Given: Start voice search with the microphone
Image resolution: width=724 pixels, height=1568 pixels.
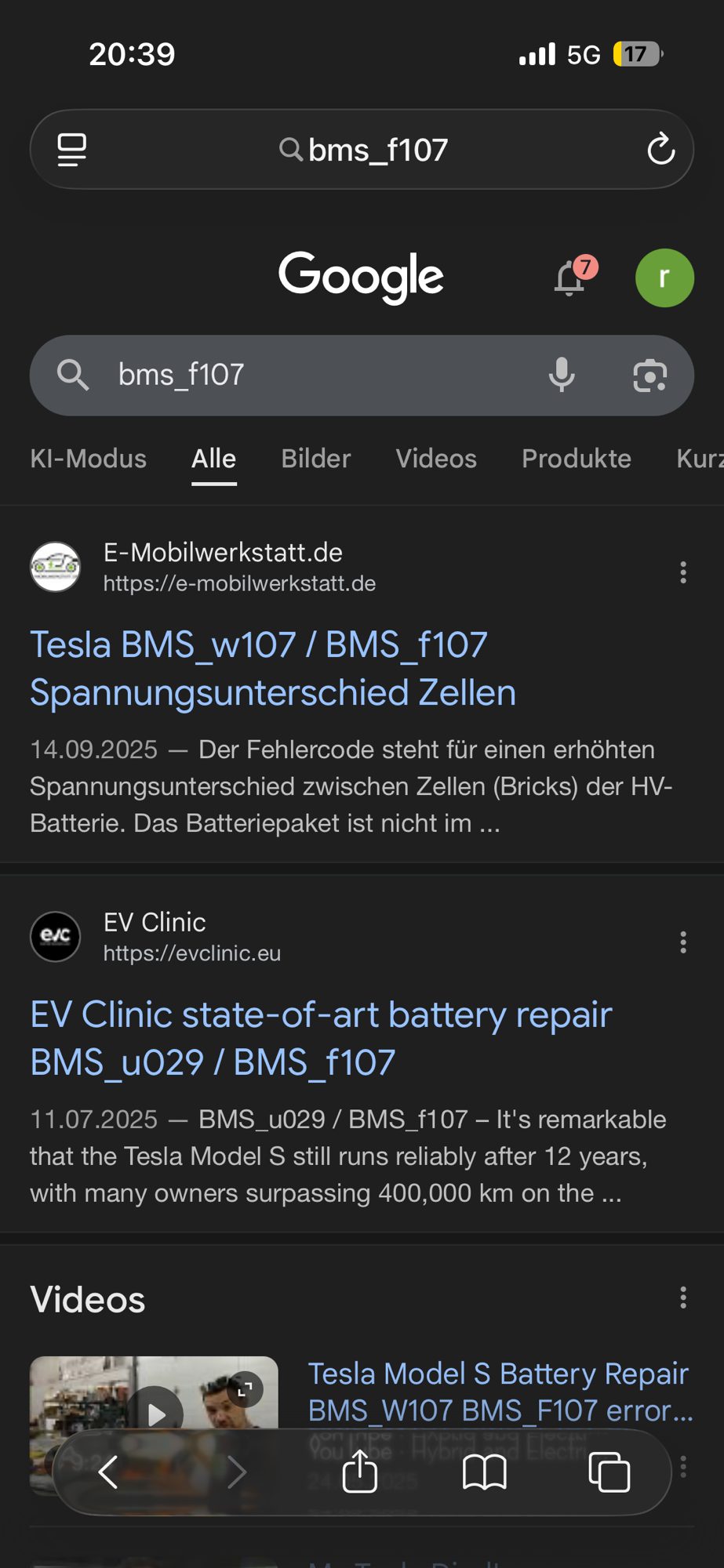Looking at the screenshot, I should (562, 376).
